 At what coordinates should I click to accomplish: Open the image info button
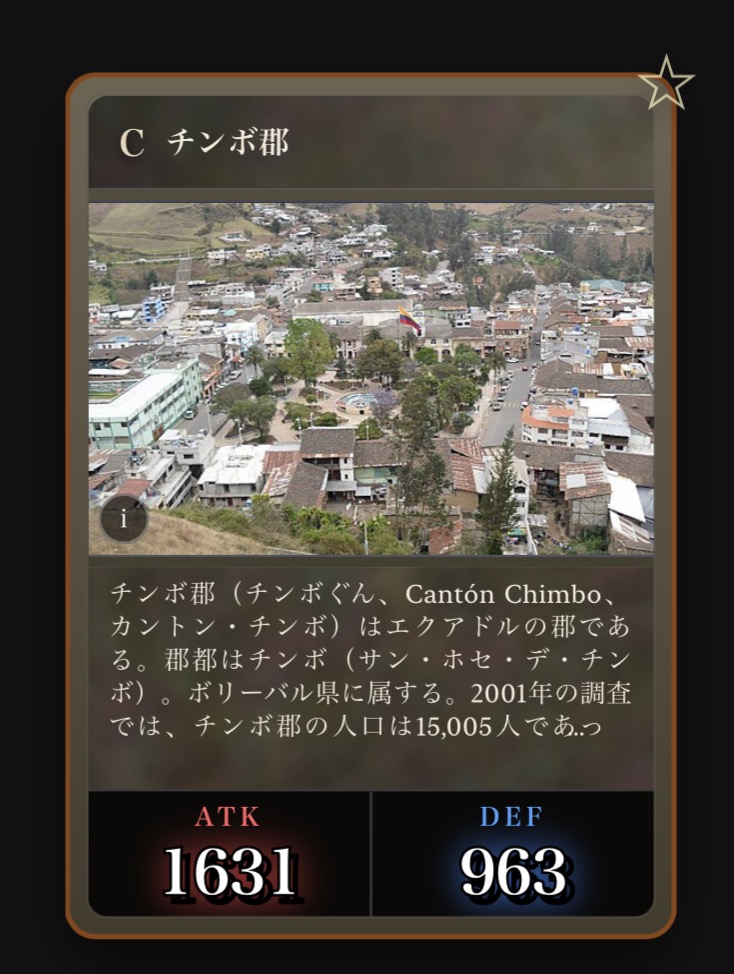[x=124, y=519]
